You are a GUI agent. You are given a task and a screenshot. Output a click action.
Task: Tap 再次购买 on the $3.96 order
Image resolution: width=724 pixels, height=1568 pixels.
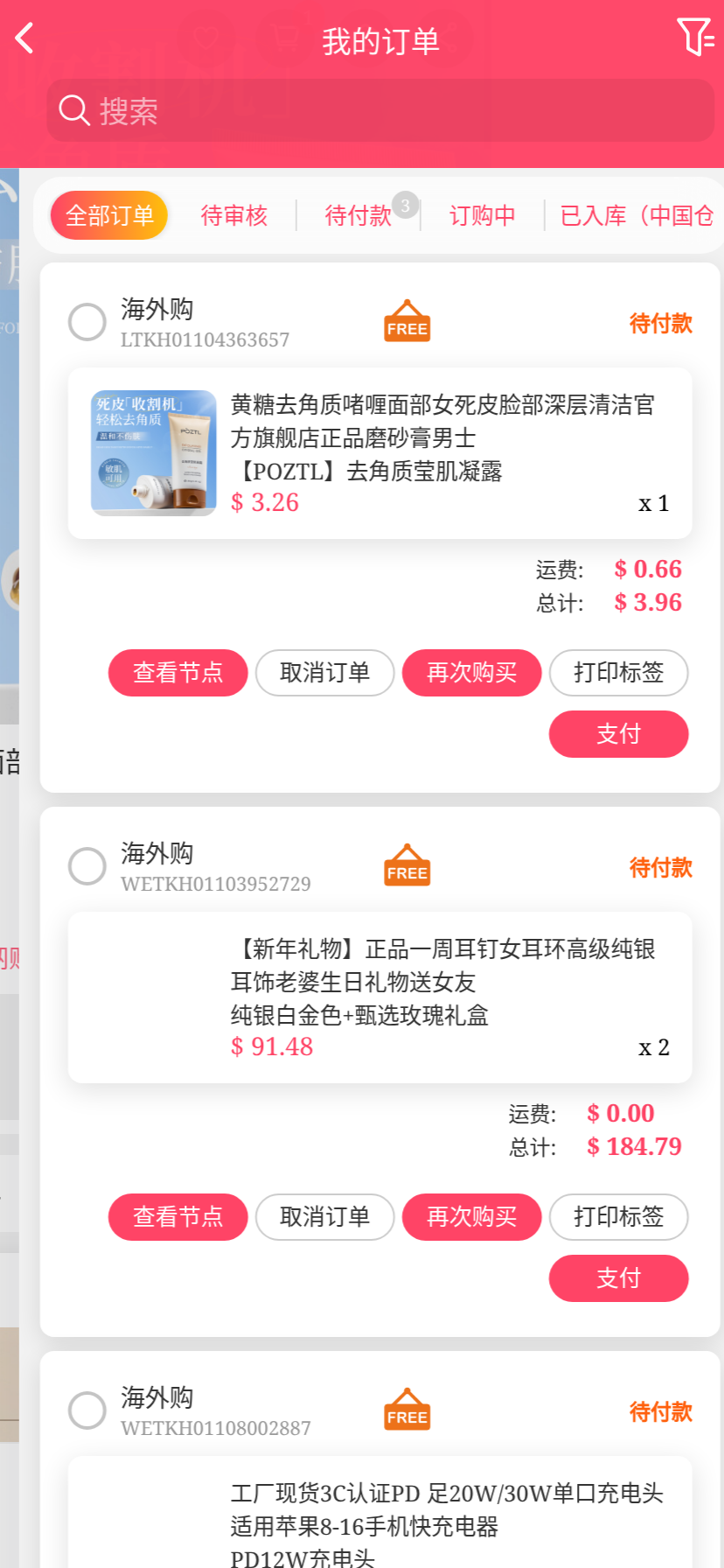[x=472, y=673]
